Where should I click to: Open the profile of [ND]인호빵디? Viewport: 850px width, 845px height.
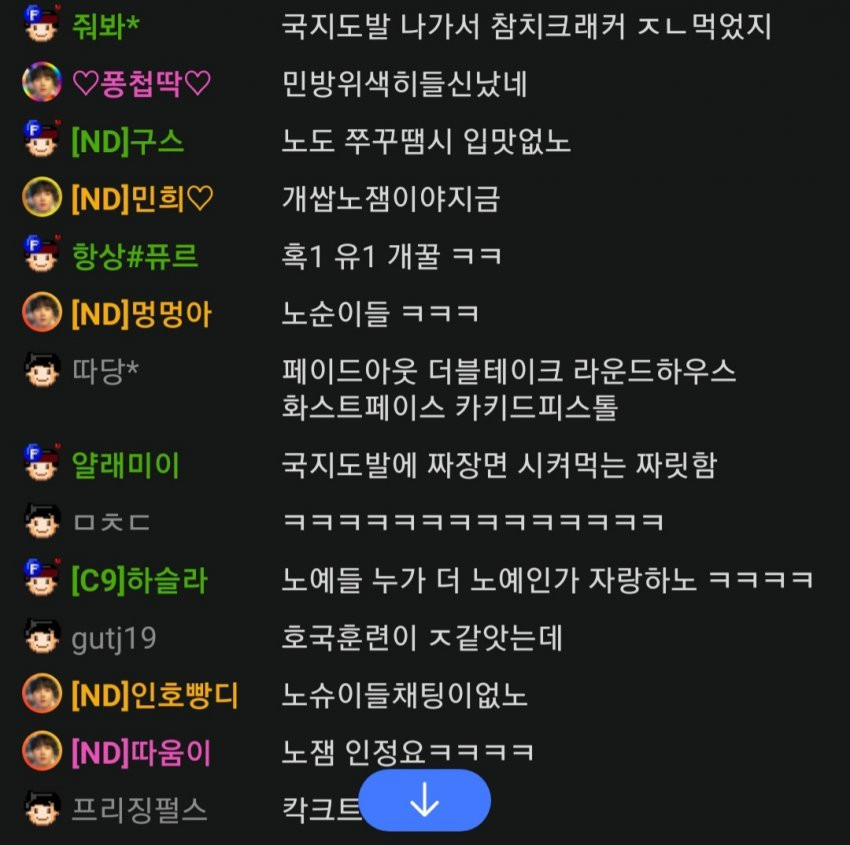click(154, 694)
